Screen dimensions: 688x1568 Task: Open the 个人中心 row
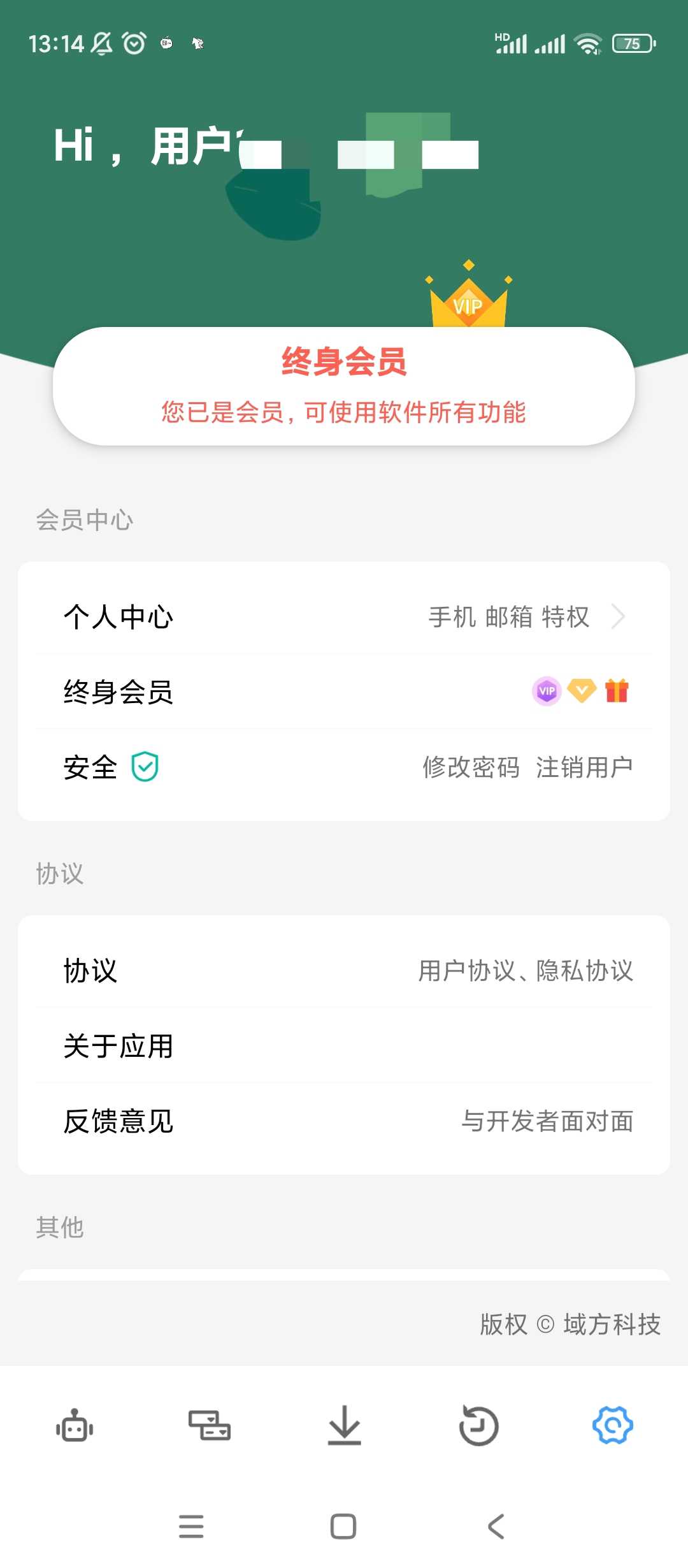click(x=344, y=617)
